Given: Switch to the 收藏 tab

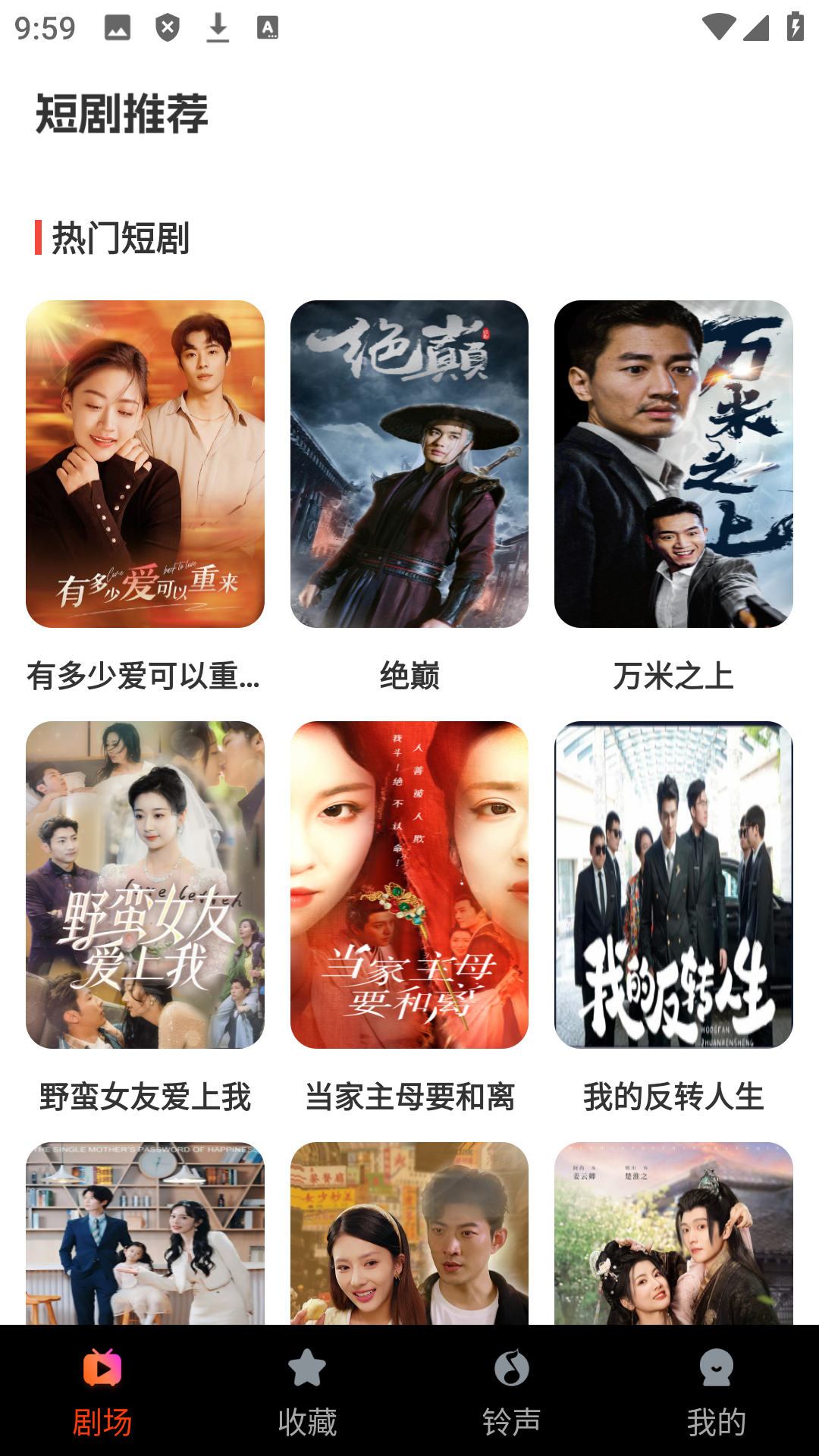Looking at the screenshot, I should [307, 1392].
